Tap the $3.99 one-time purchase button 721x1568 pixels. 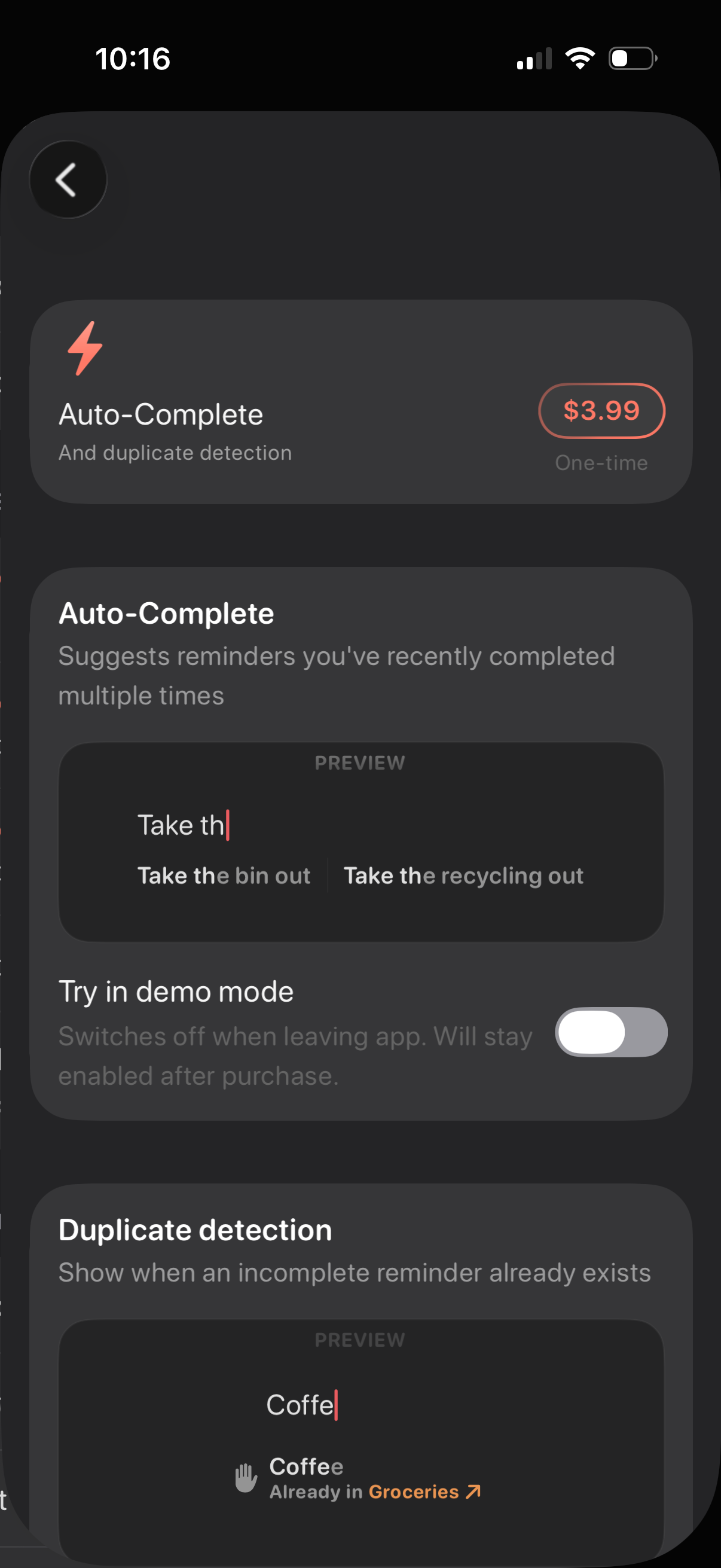[601, 411]
